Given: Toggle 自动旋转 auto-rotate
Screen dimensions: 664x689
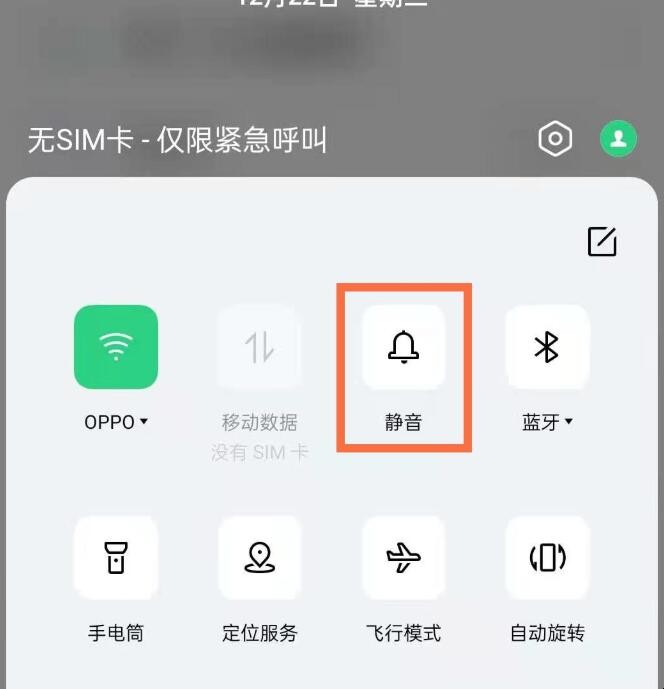Looking at the screenshot, I should pos(547,558).
